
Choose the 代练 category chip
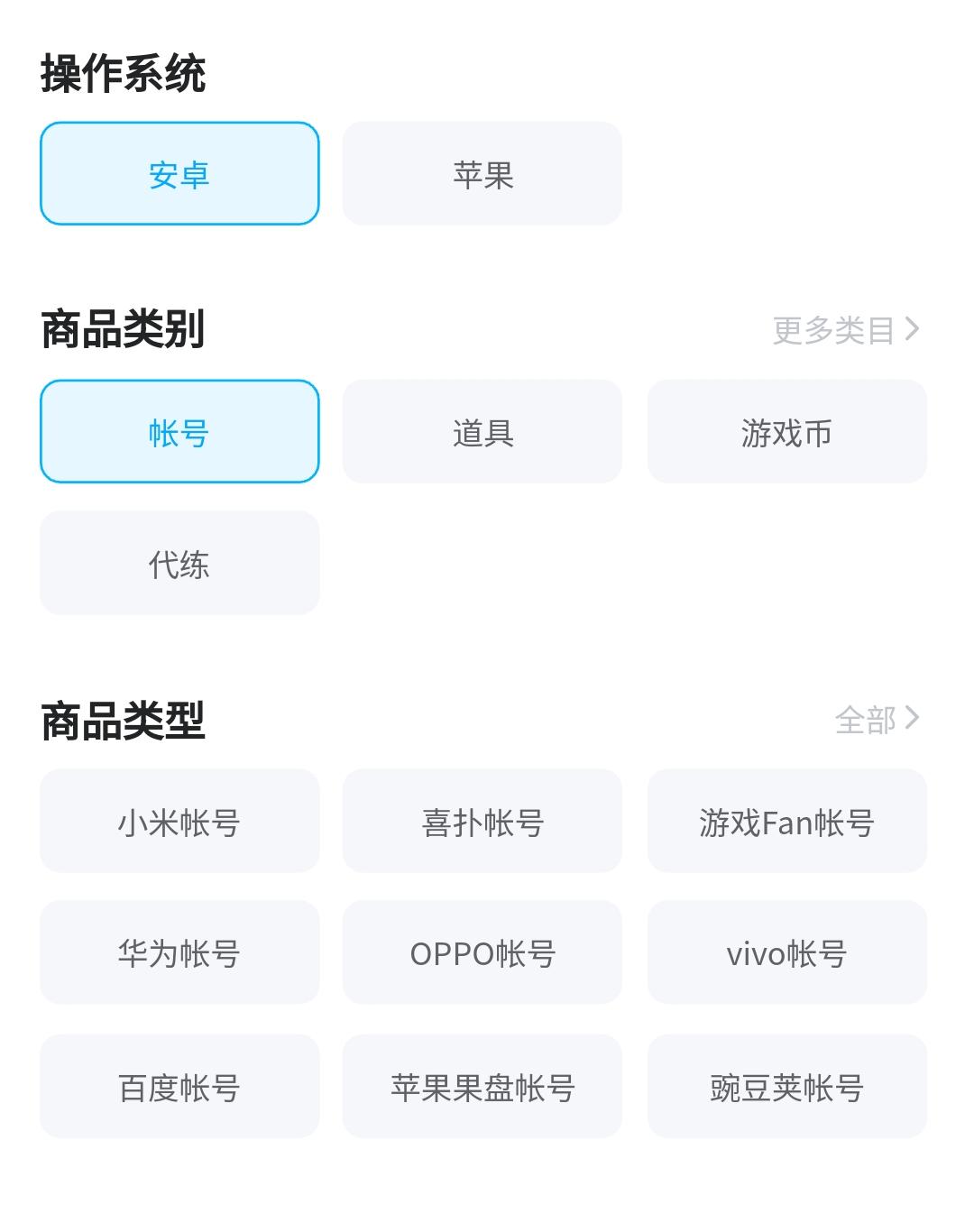[179, 564]
